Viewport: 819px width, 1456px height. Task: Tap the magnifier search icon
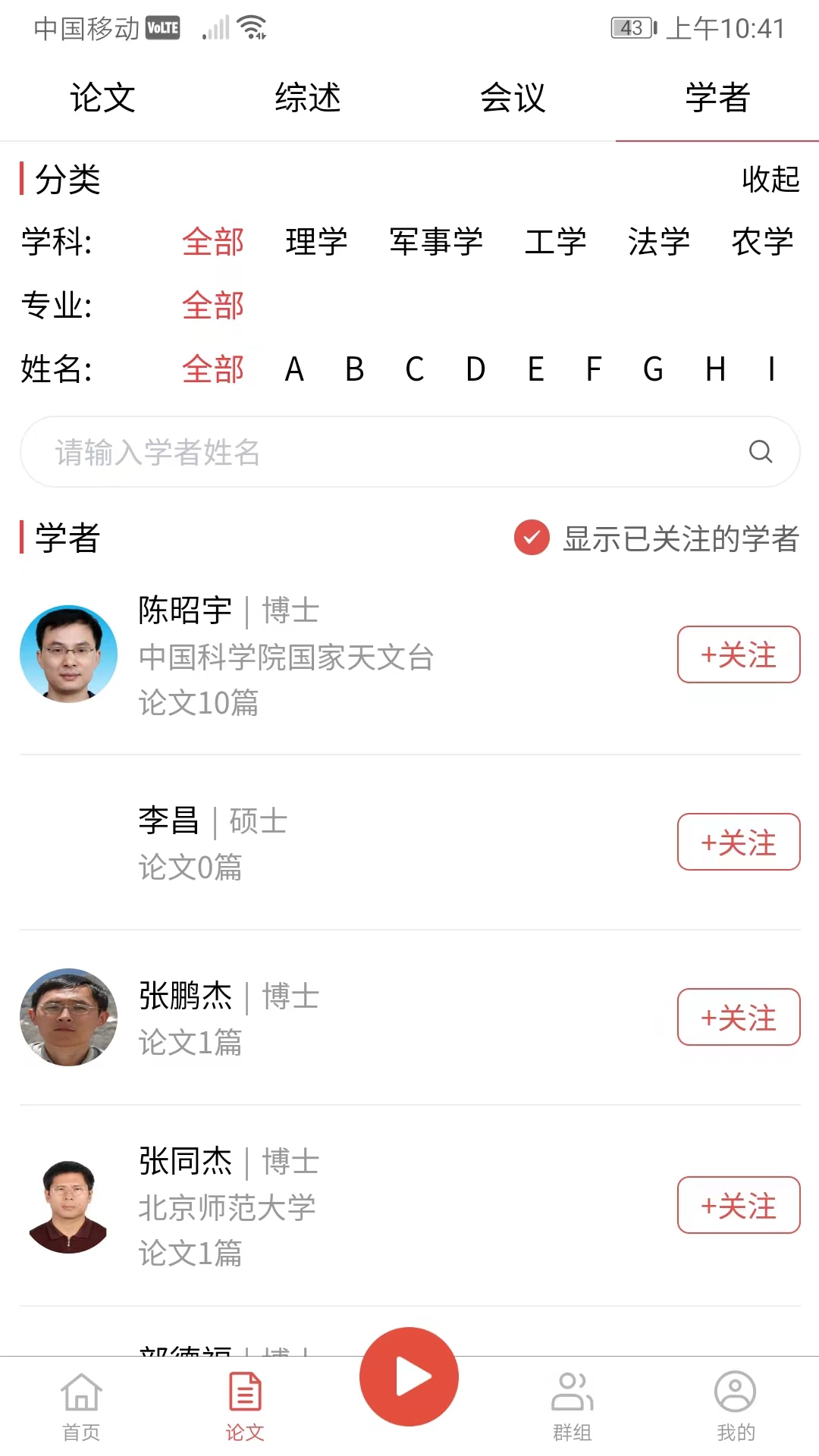tap(760, 452)
